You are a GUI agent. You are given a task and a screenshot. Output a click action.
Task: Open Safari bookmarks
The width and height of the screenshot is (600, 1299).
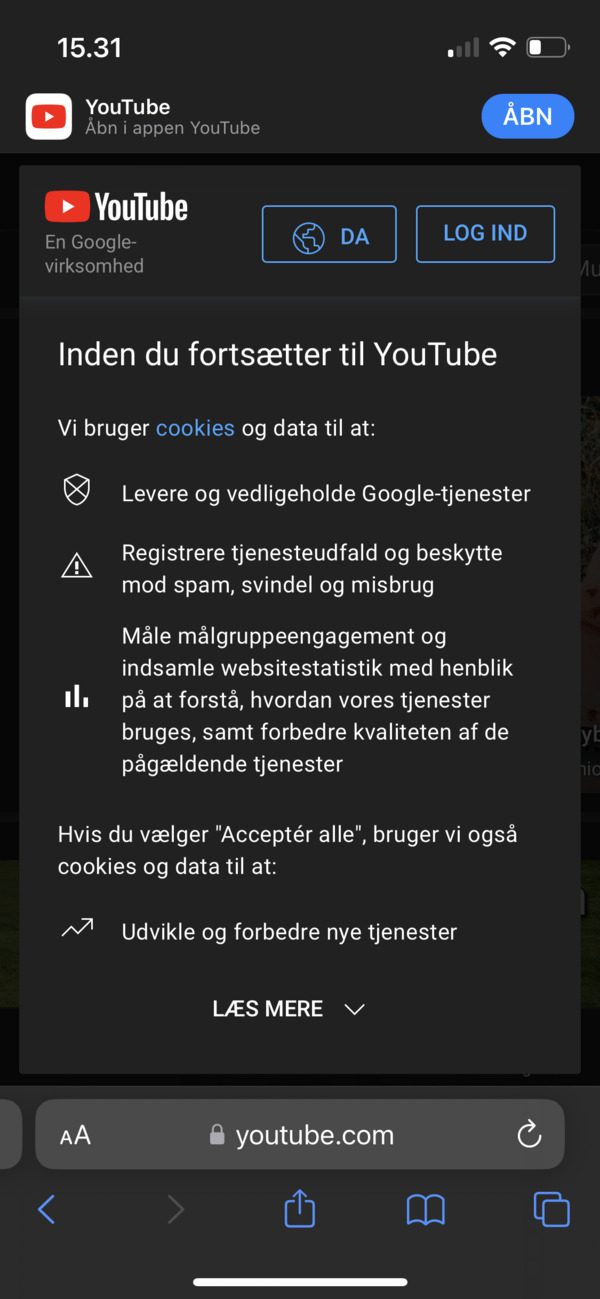coord(426,1210)
